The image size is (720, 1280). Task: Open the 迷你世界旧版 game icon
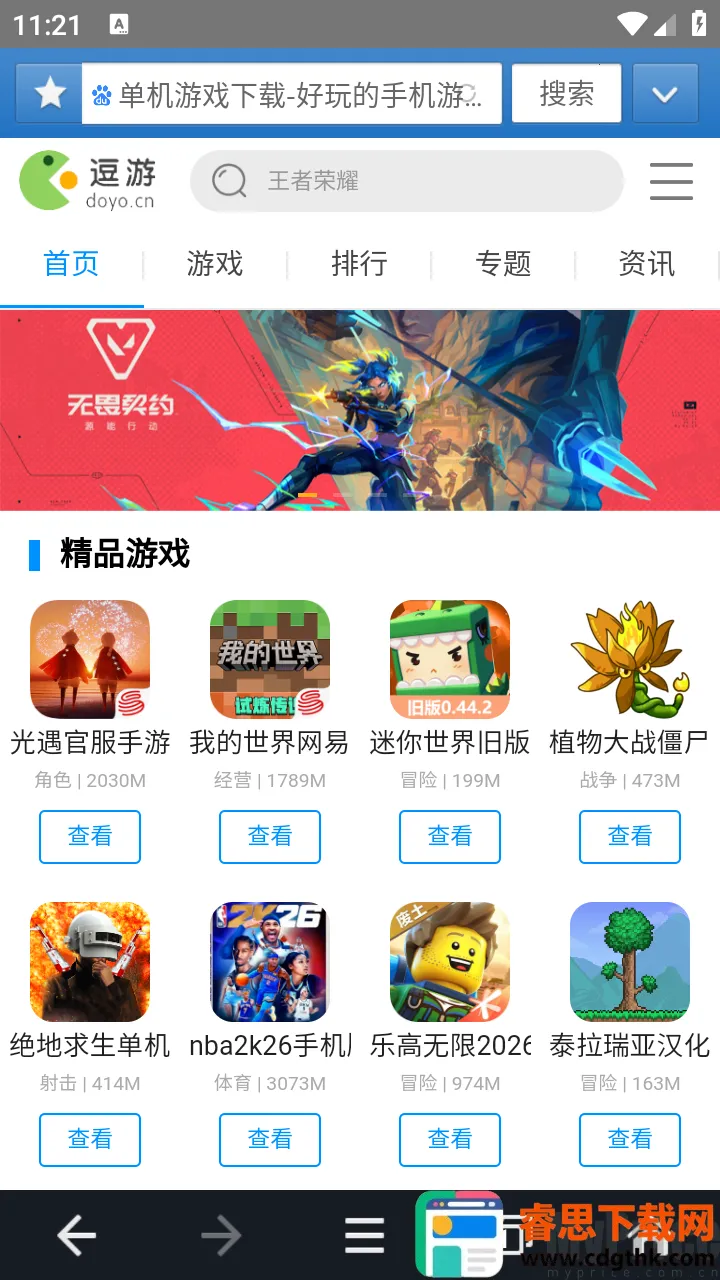click(450, 659)
